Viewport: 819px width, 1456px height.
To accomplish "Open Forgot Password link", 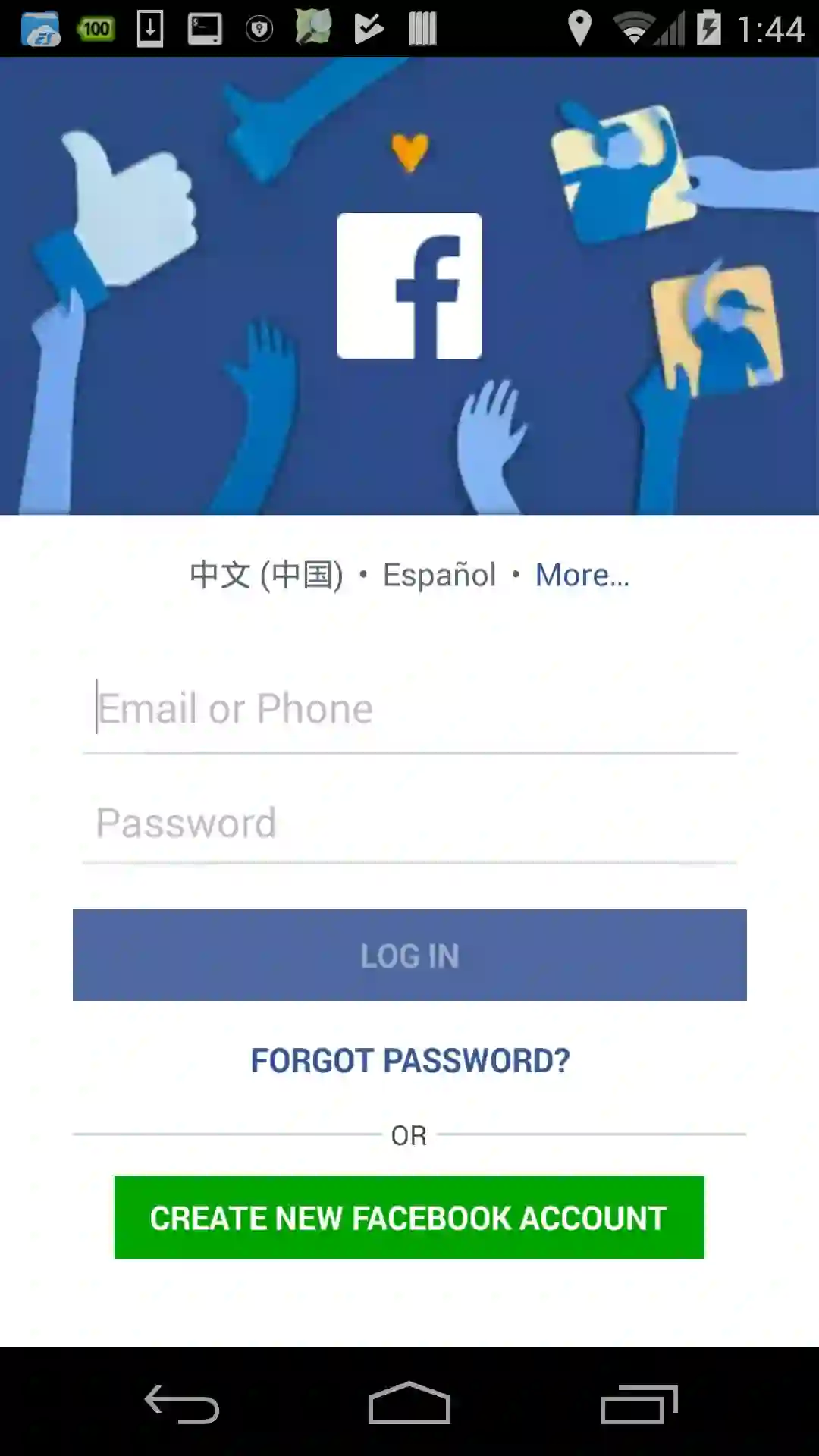I will 409,1060.
